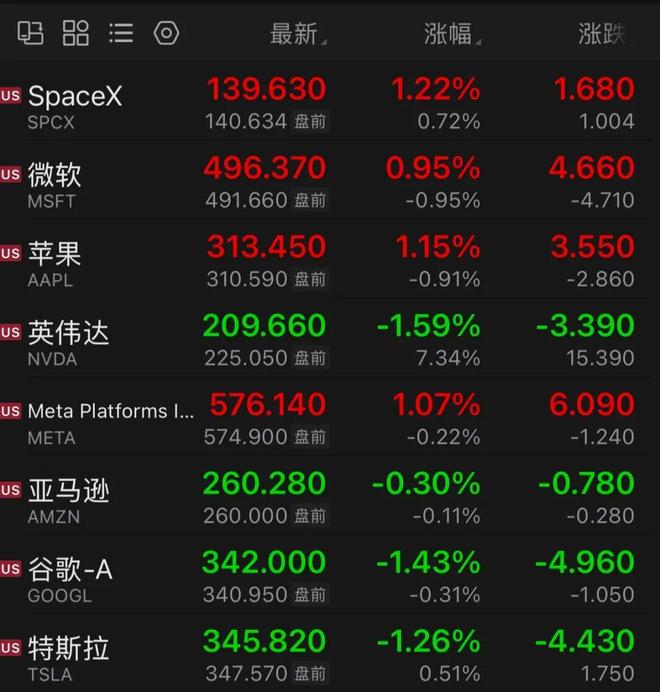
Task: Open the 谷歌-A GOOGL stock row
Action: pyautogui.click(x=330, y=575)
